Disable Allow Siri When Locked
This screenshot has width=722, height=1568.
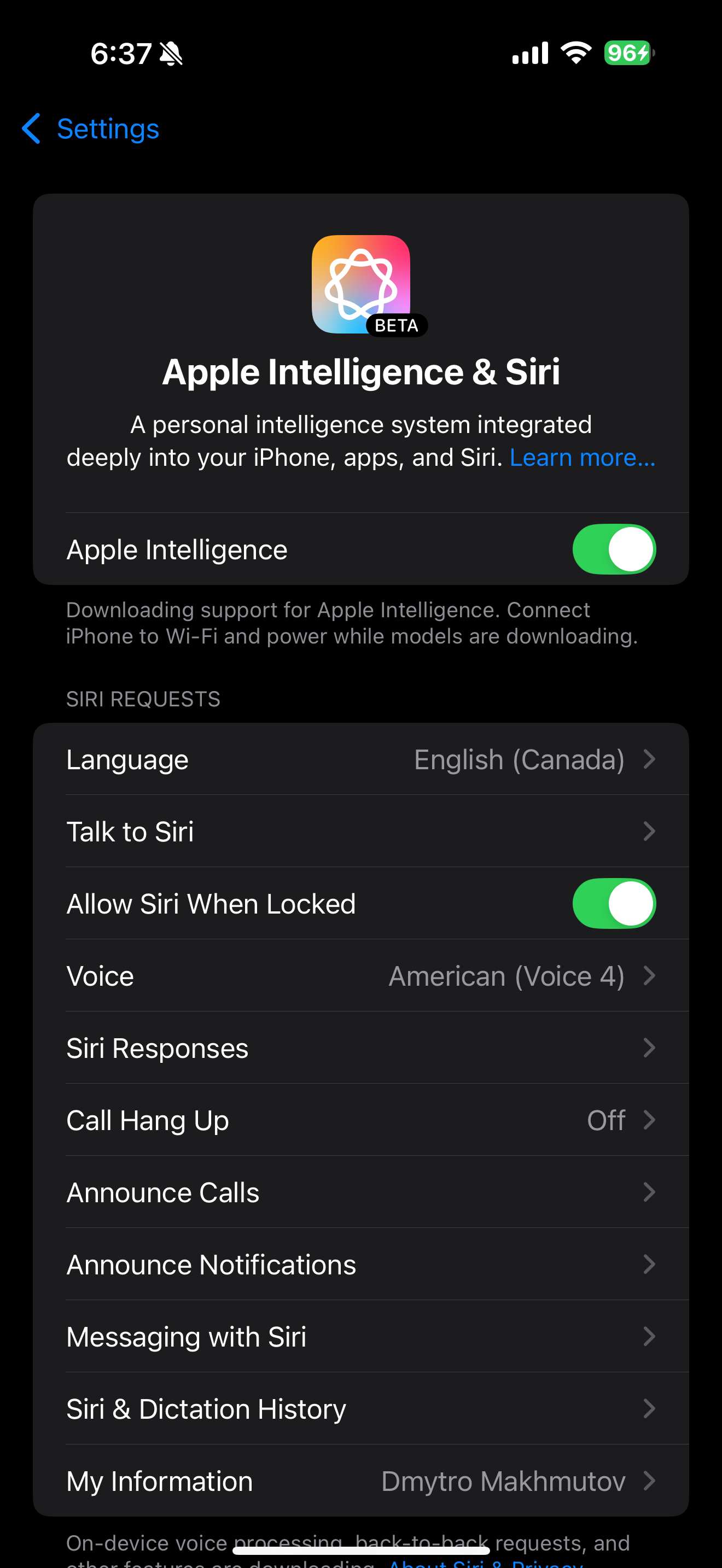pyautogui.click(x=613, y=903)
